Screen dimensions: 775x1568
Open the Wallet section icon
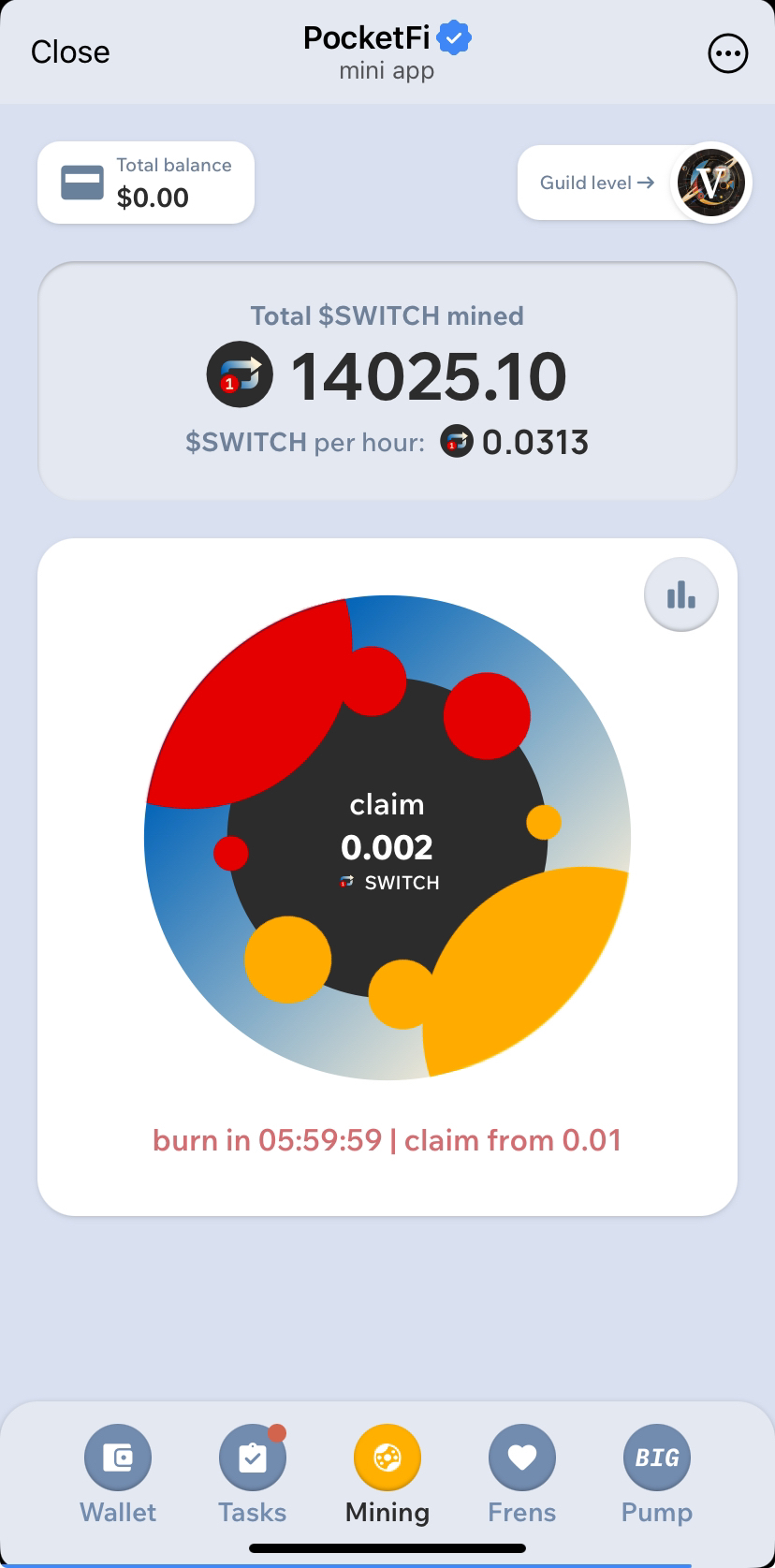click(x=117, y=1458)
